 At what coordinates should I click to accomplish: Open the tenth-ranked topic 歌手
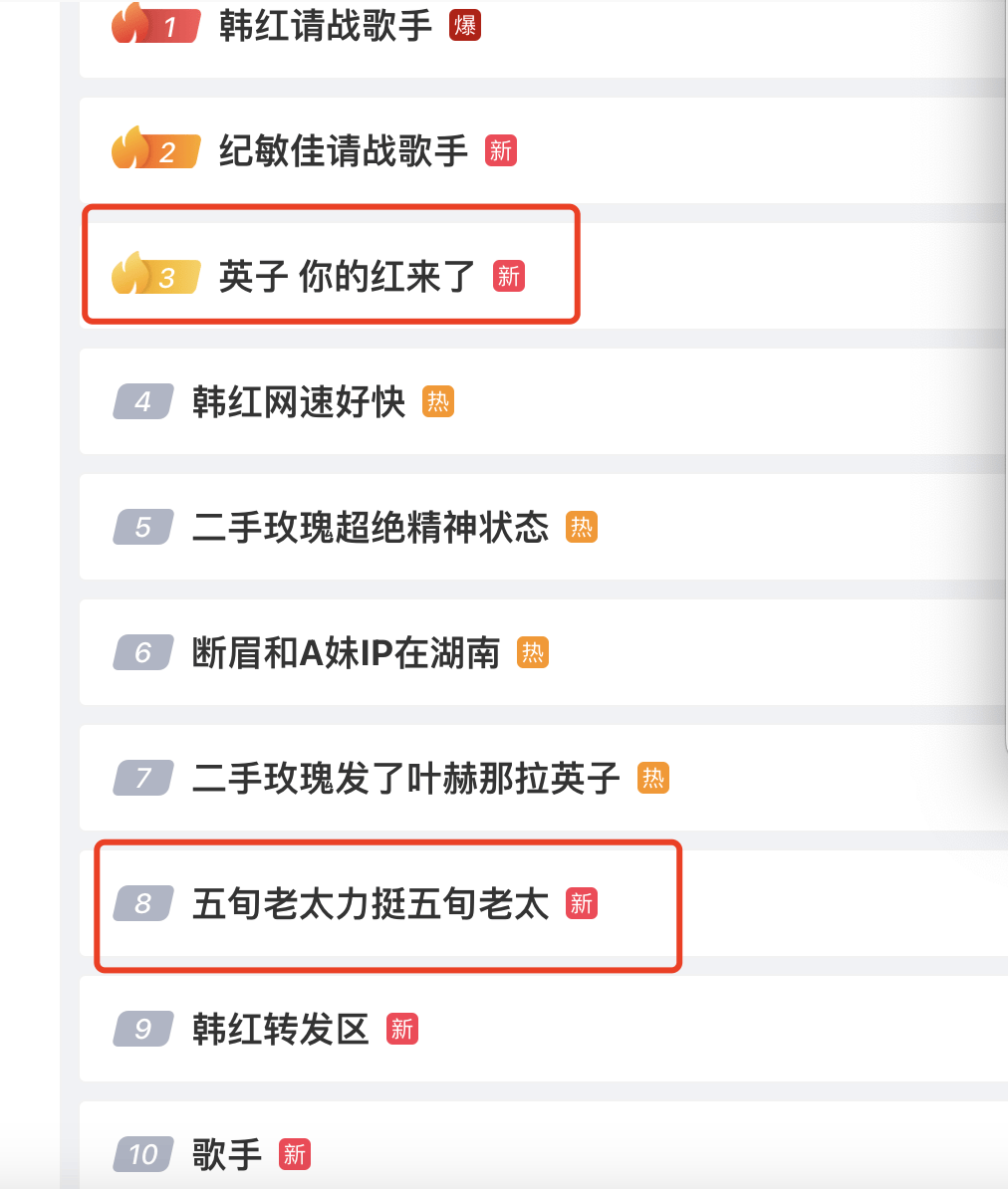(227, 1155)
